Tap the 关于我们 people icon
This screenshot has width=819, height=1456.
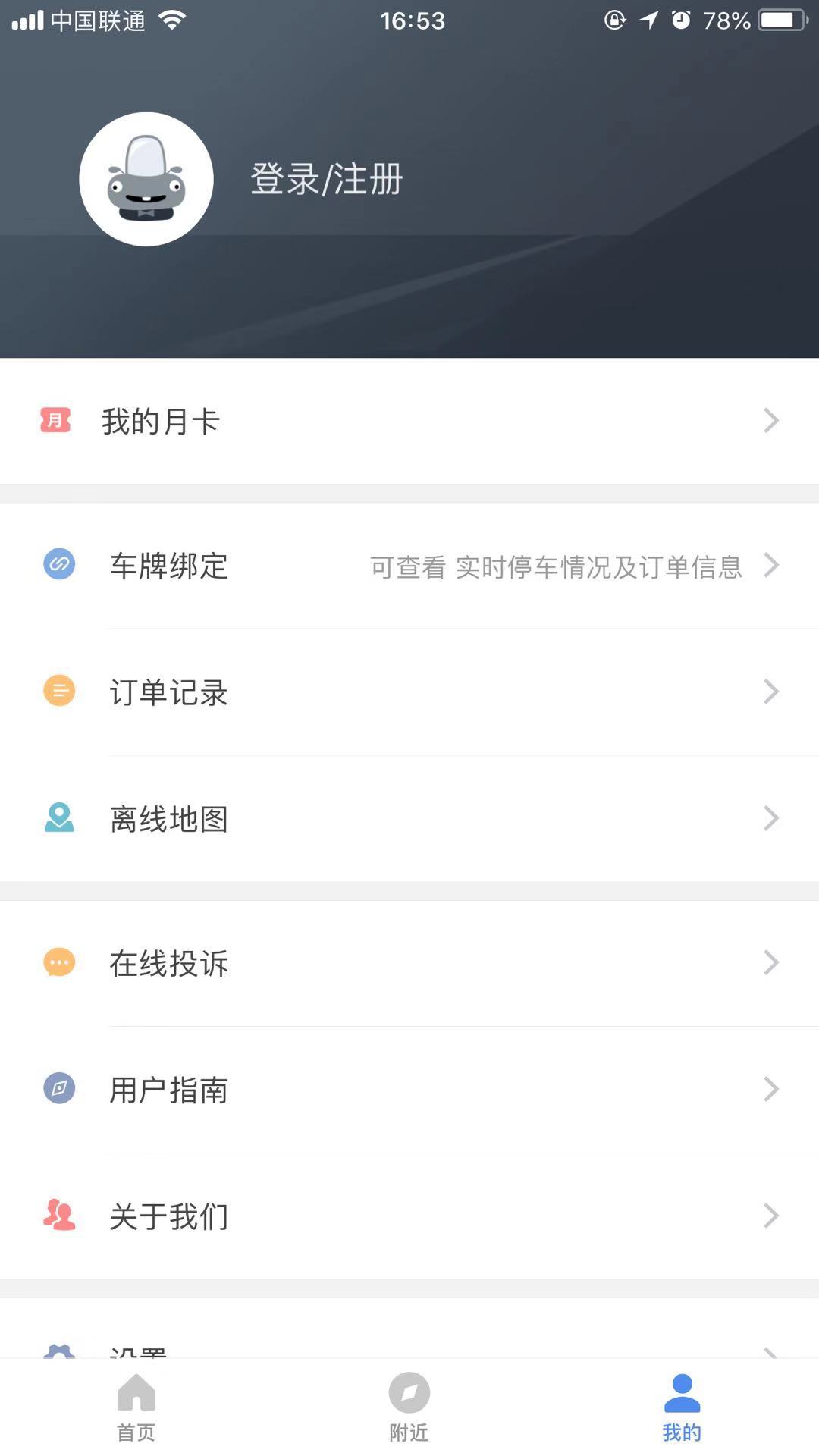click(59, 1216)
